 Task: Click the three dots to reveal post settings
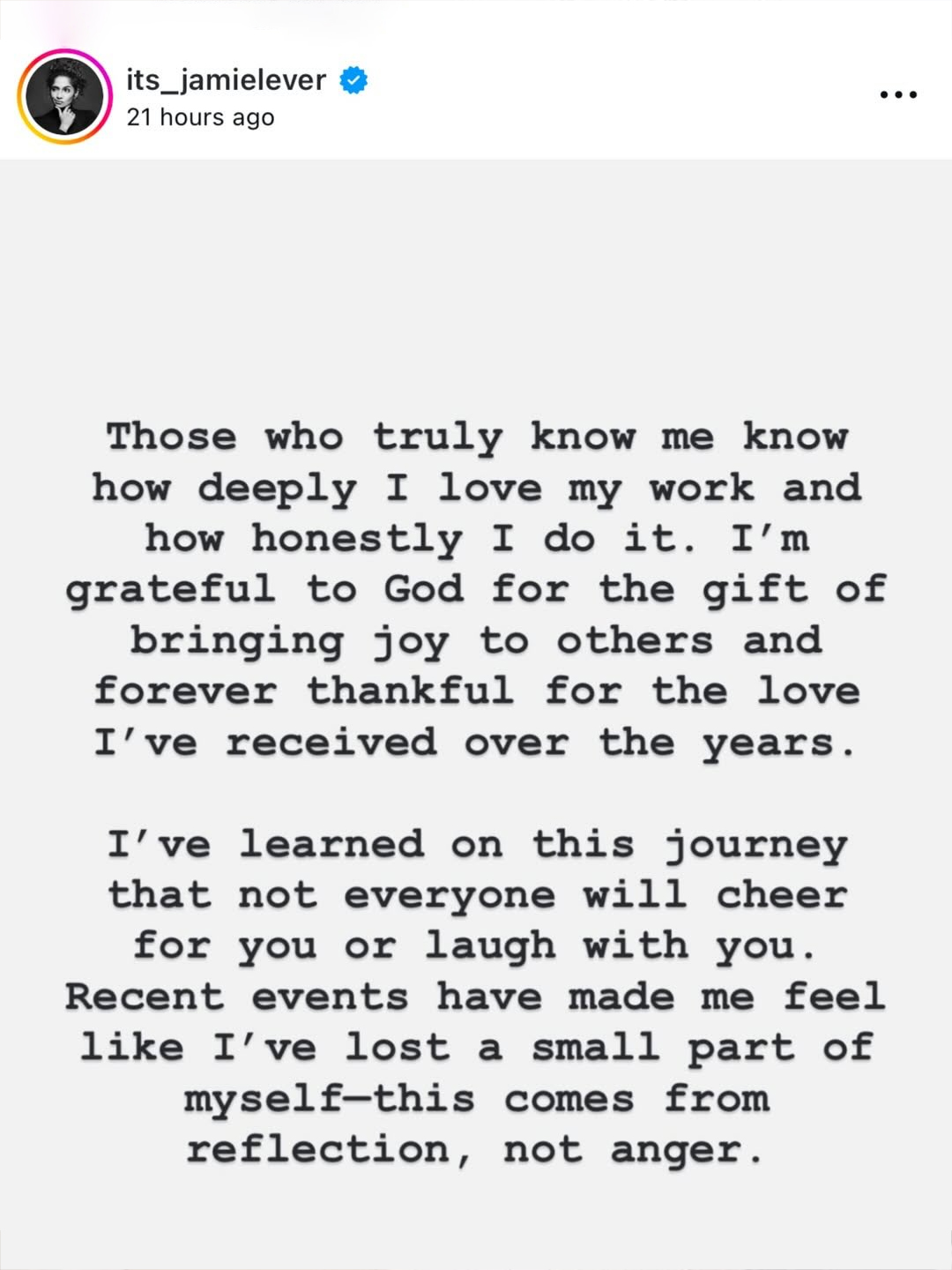pyautogui.click(x=897, y=94)
